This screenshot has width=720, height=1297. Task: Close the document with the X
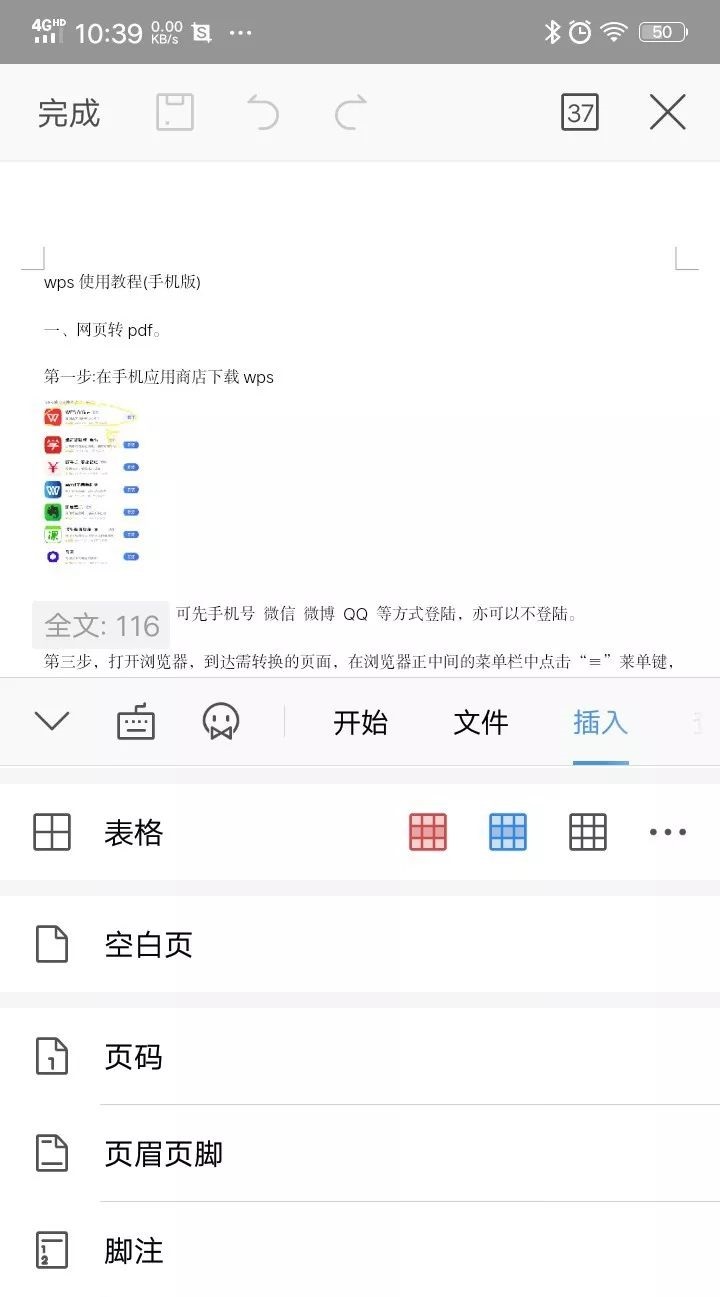pos(667,113)
